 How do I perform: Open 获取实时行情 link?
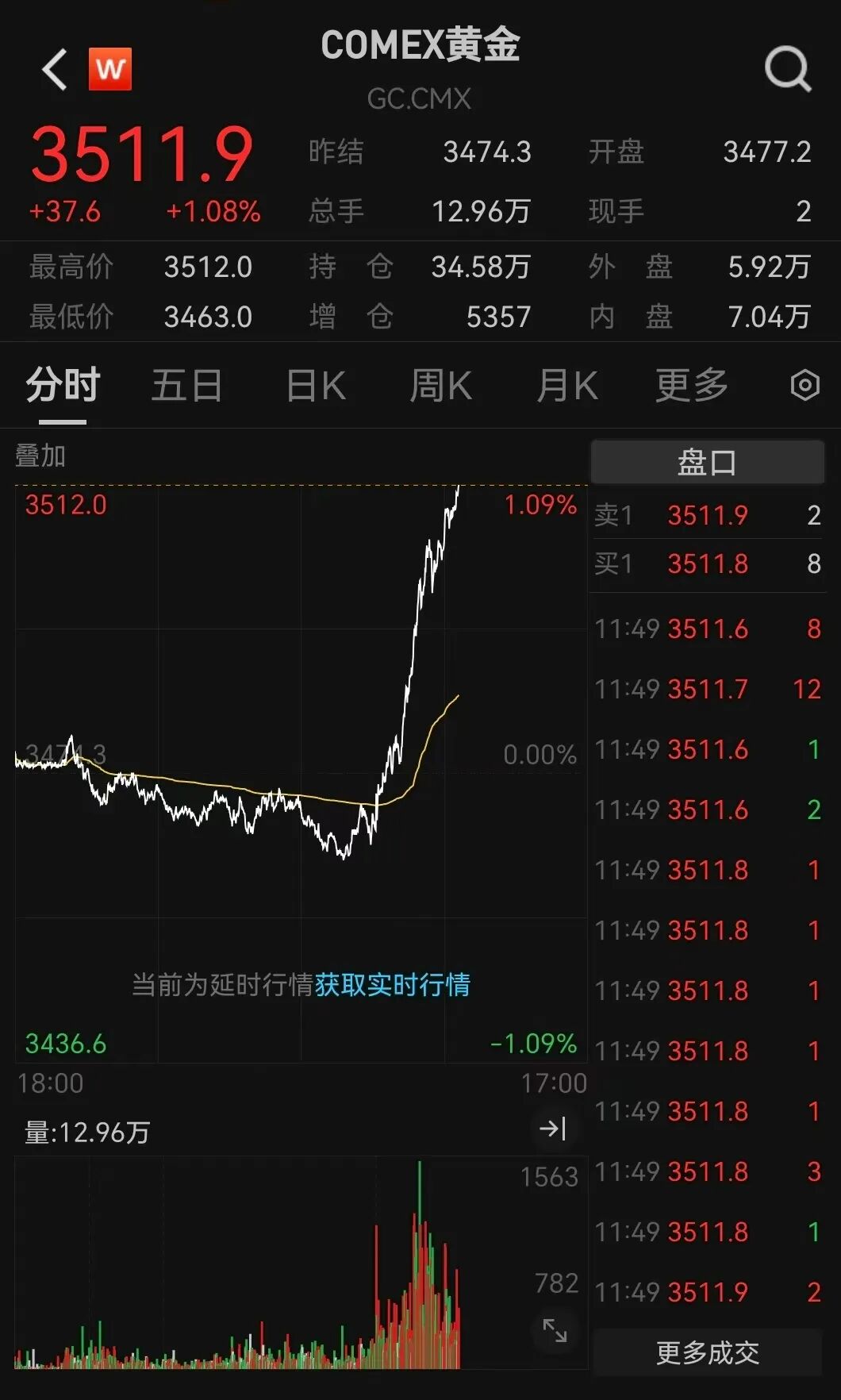click(393, 985)
